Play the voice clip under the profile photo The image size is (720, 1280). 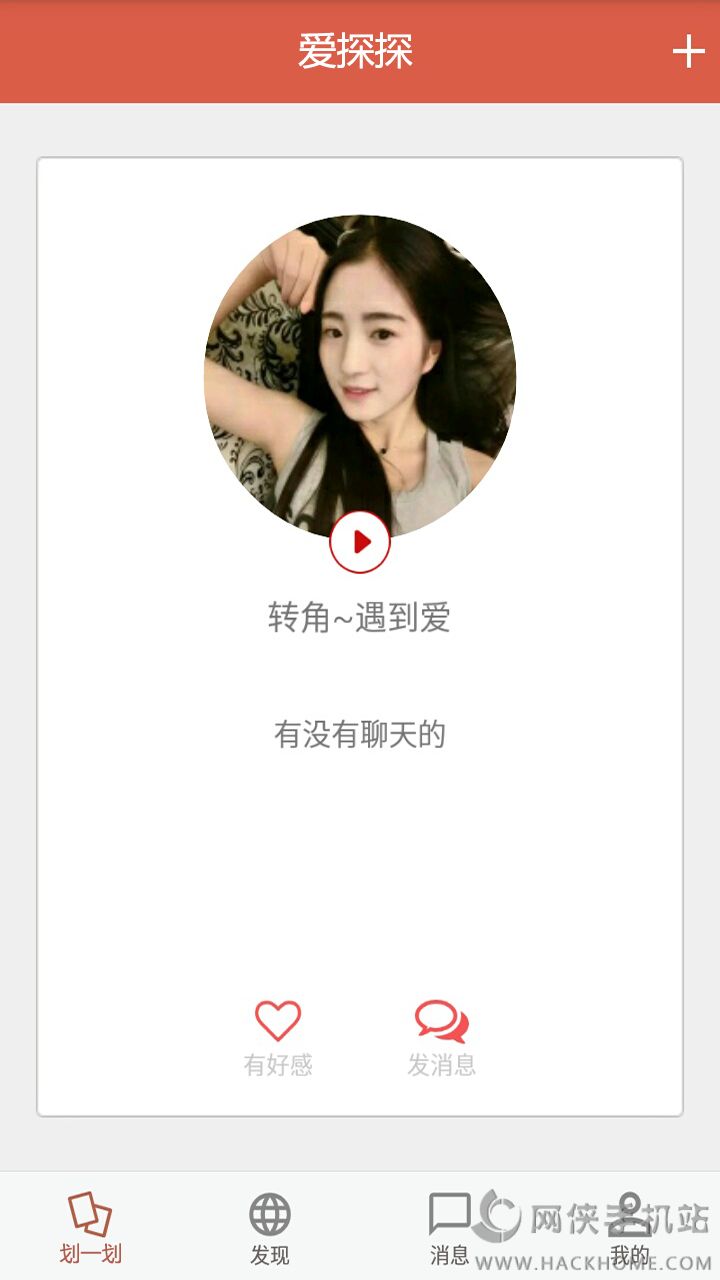[x=360, y=542]
